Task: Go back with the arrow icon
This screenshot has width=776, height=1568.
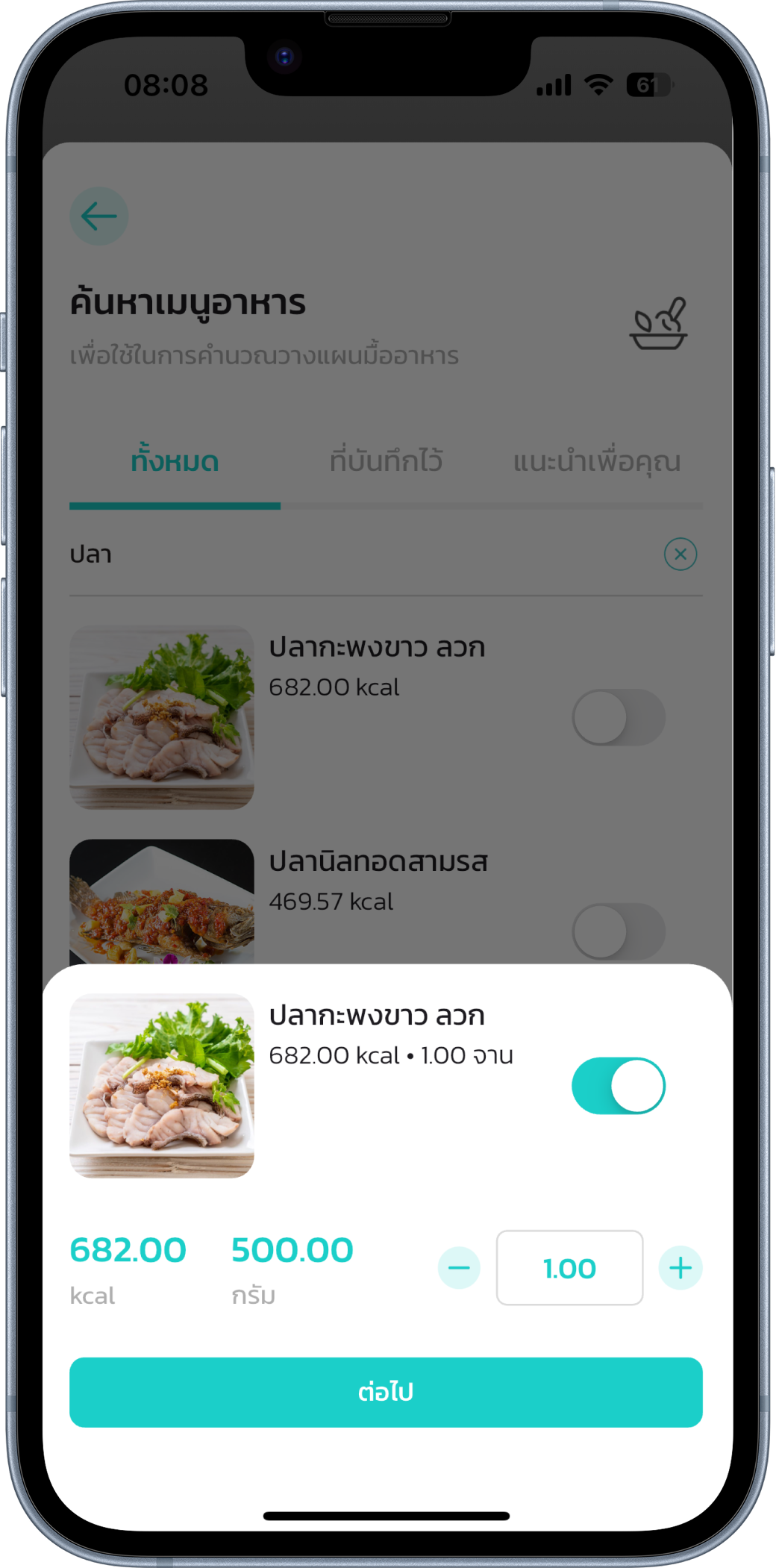Action: [99, 216]
